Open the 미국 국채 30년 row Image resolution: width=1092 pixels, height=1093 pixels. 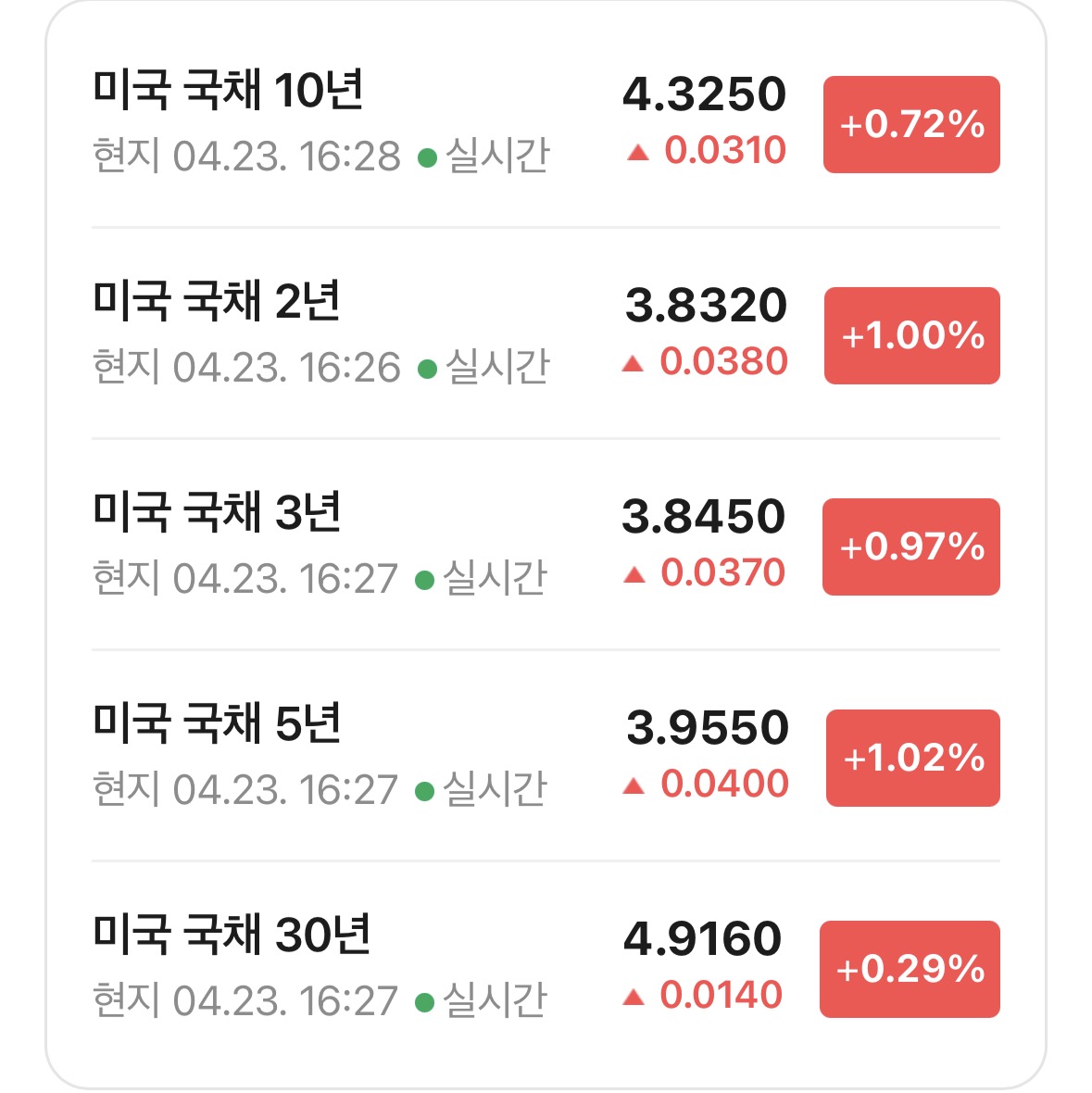[x=546, y=967]
